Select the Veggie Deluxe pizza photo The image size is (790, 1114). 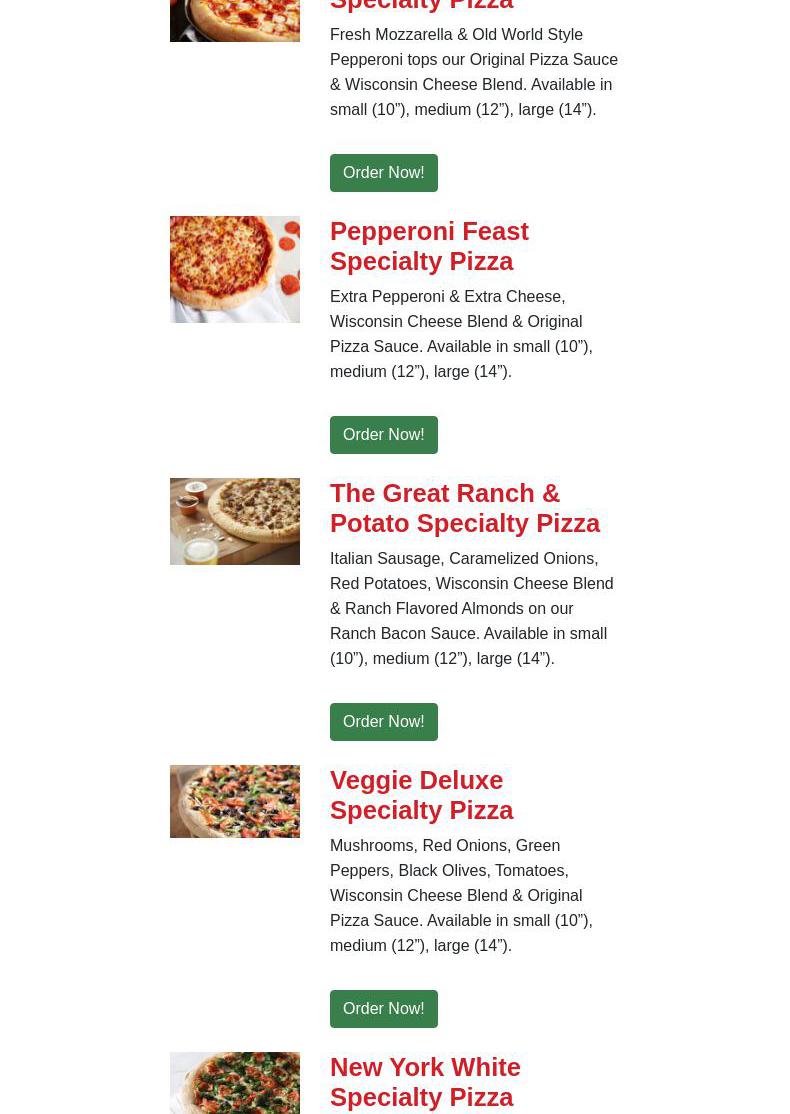tap(235, 801)
